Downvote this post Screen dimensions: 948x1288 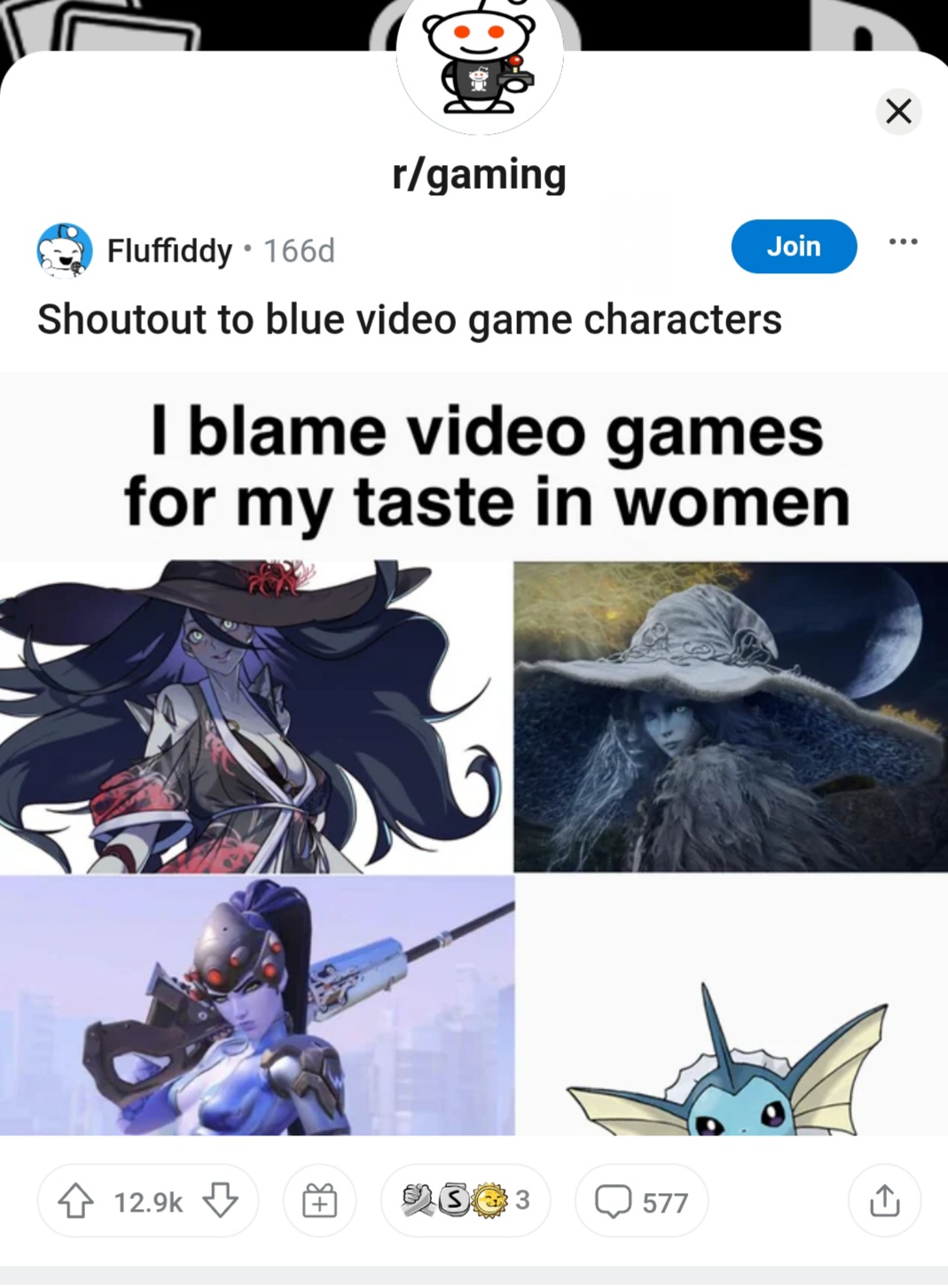click(221, 1201)
